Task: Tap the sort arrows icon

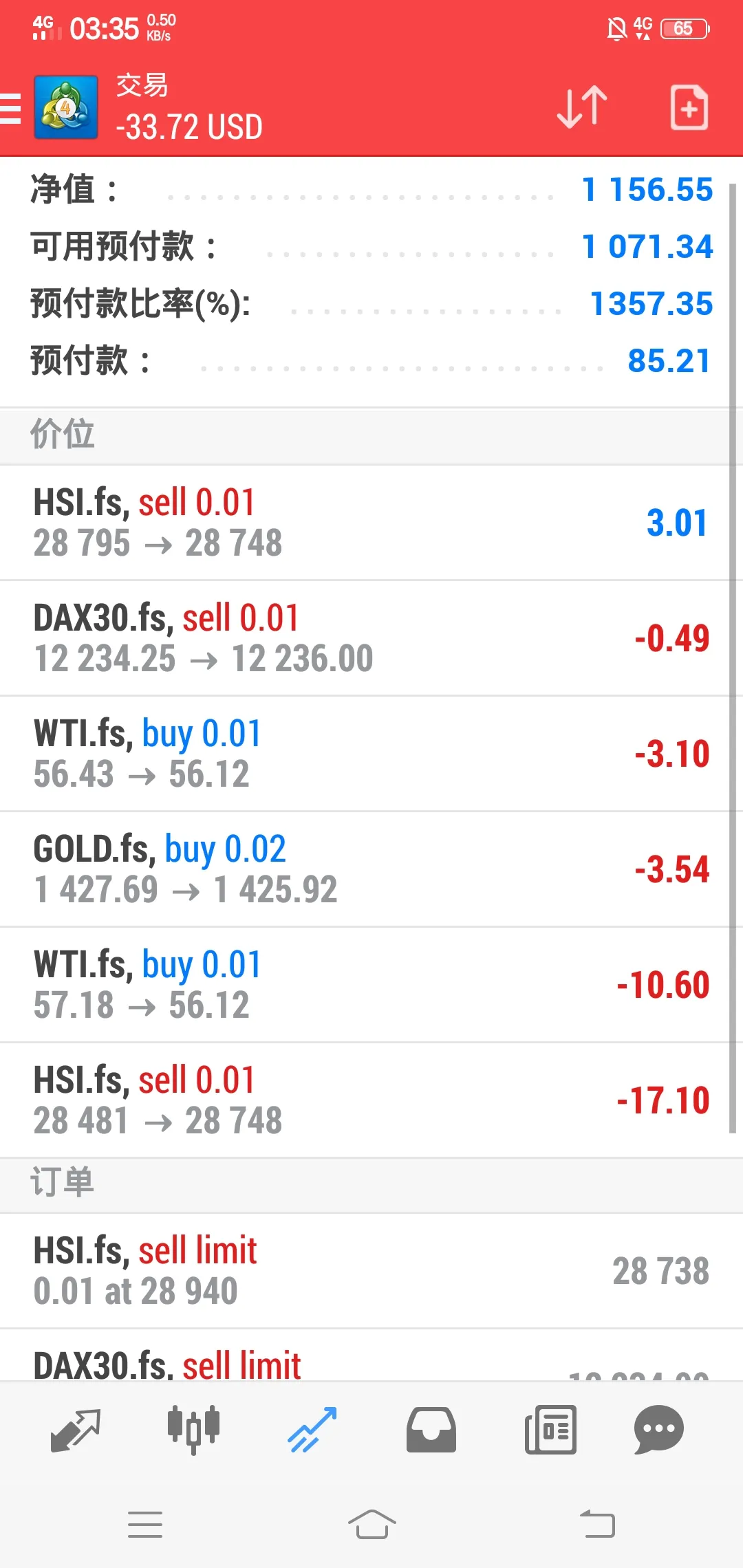Action: click(582, 108)
